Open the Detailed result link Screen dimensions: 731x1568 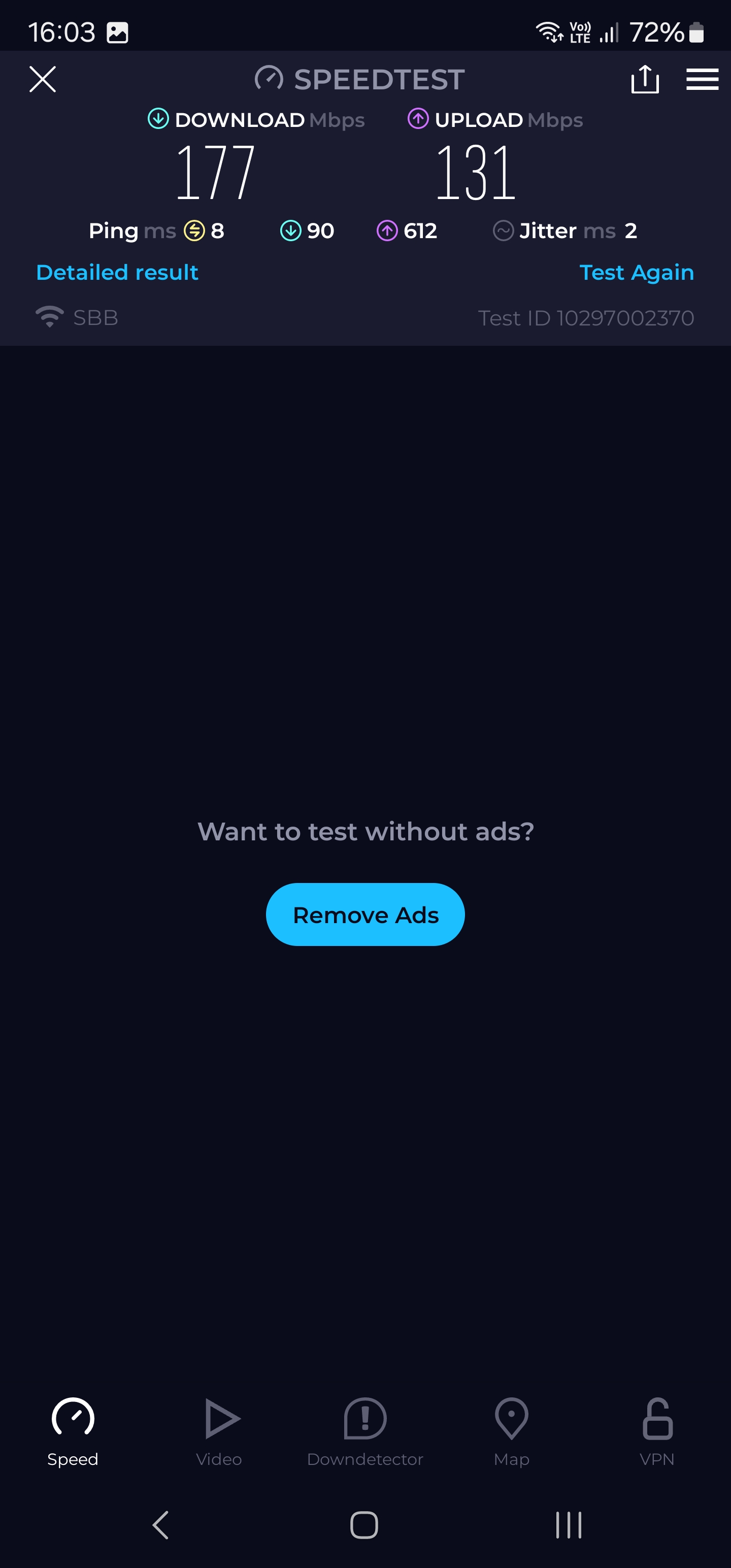[117, 272]
